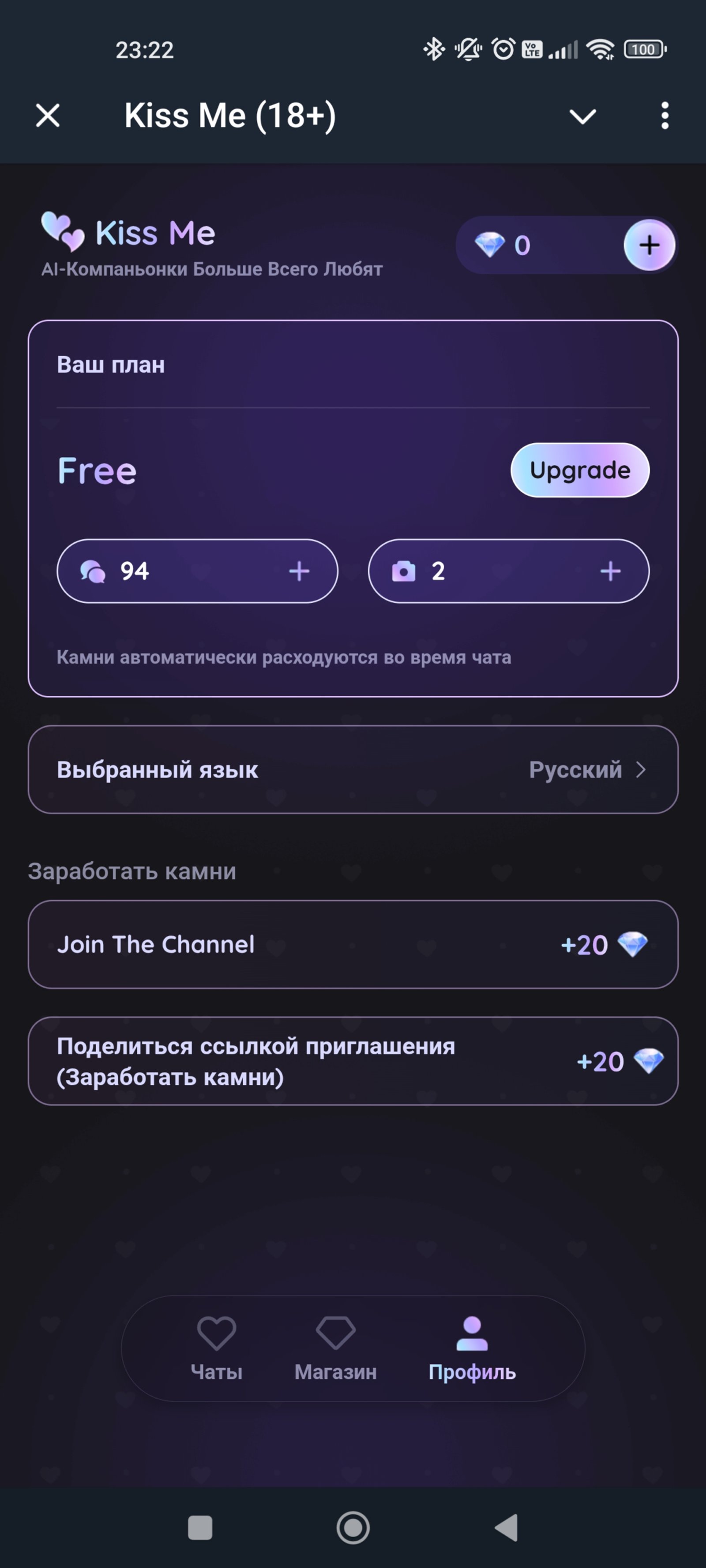Viewport: 706px width, 1568px height.
Task: Add more chat messages to the 94 counter
Action: point(298,571)
